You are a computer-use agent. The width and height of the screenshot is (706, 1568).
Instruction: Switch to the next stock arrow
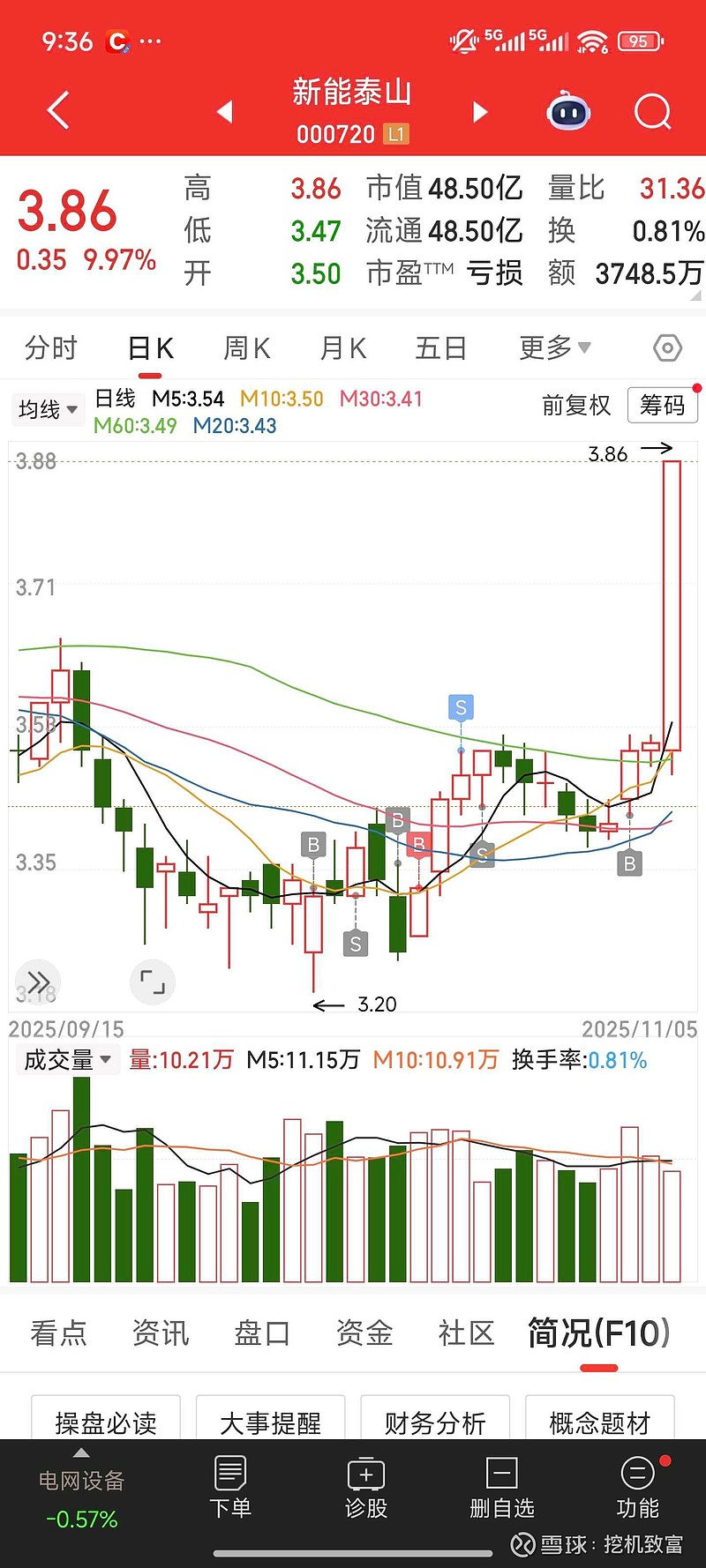click(480, 112)
